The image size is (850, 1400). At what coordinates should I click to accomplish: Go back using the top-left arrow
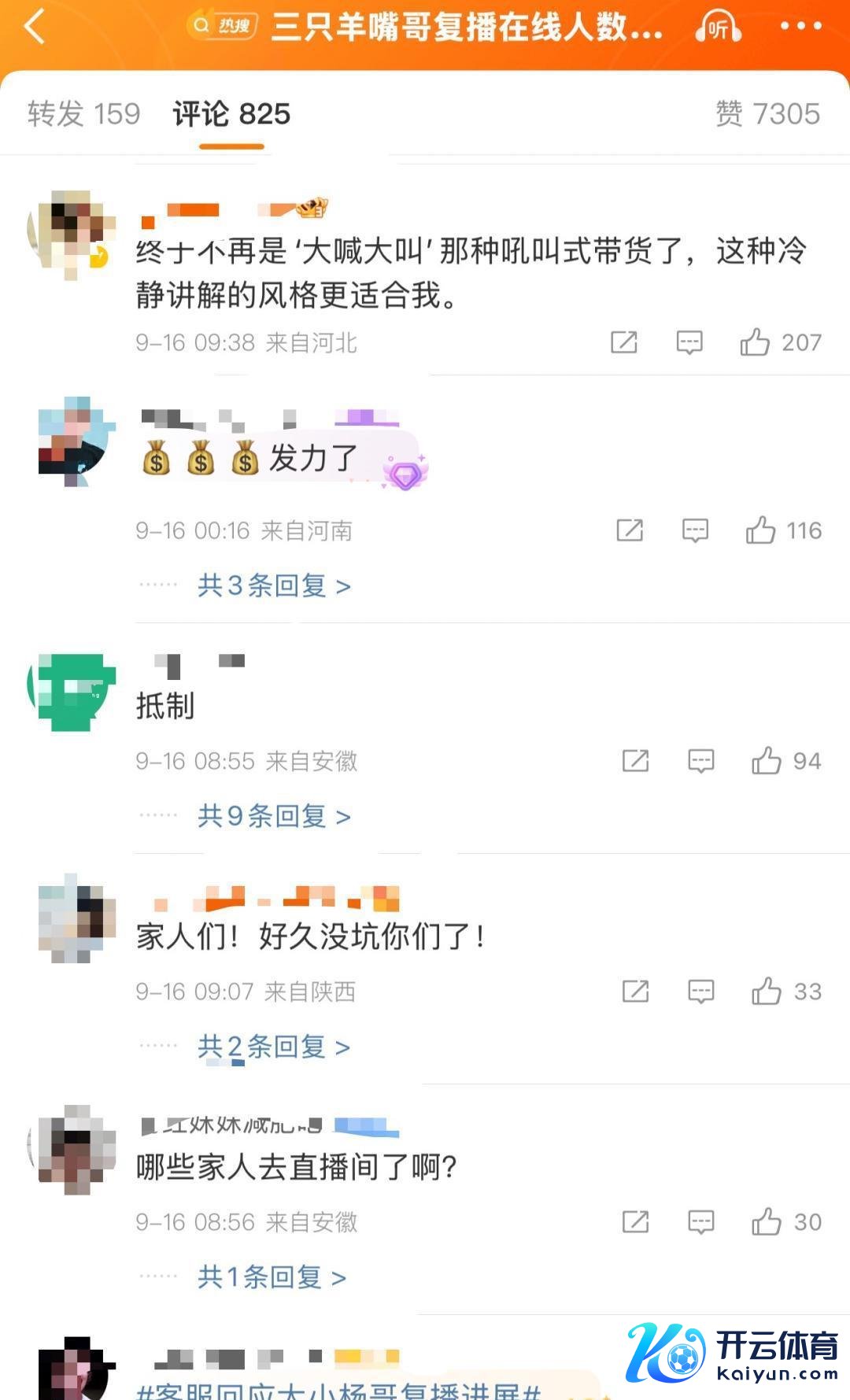(x=35, y=28)
